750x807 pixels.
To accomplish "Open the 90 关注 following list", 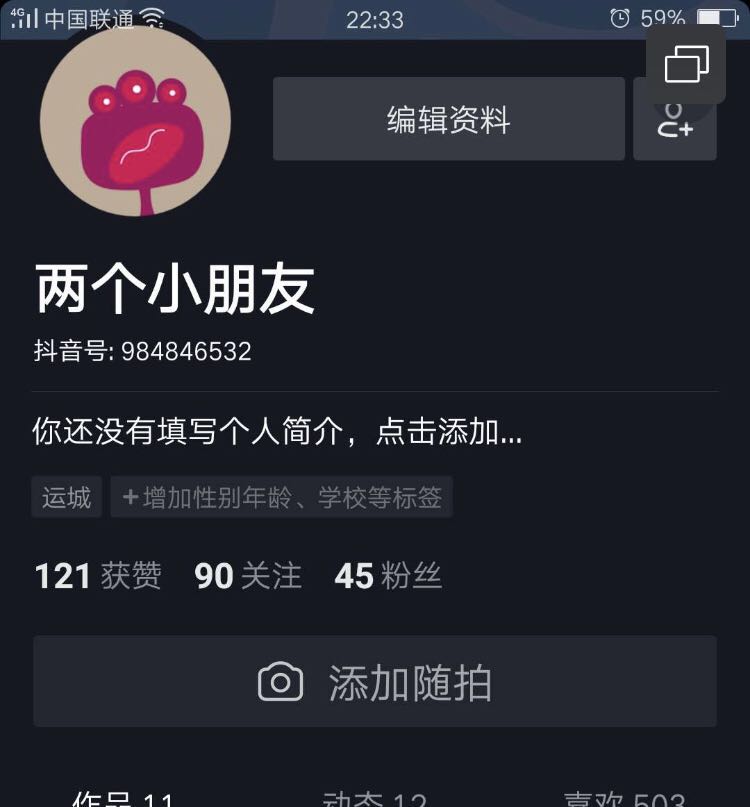I will (247, 576).
